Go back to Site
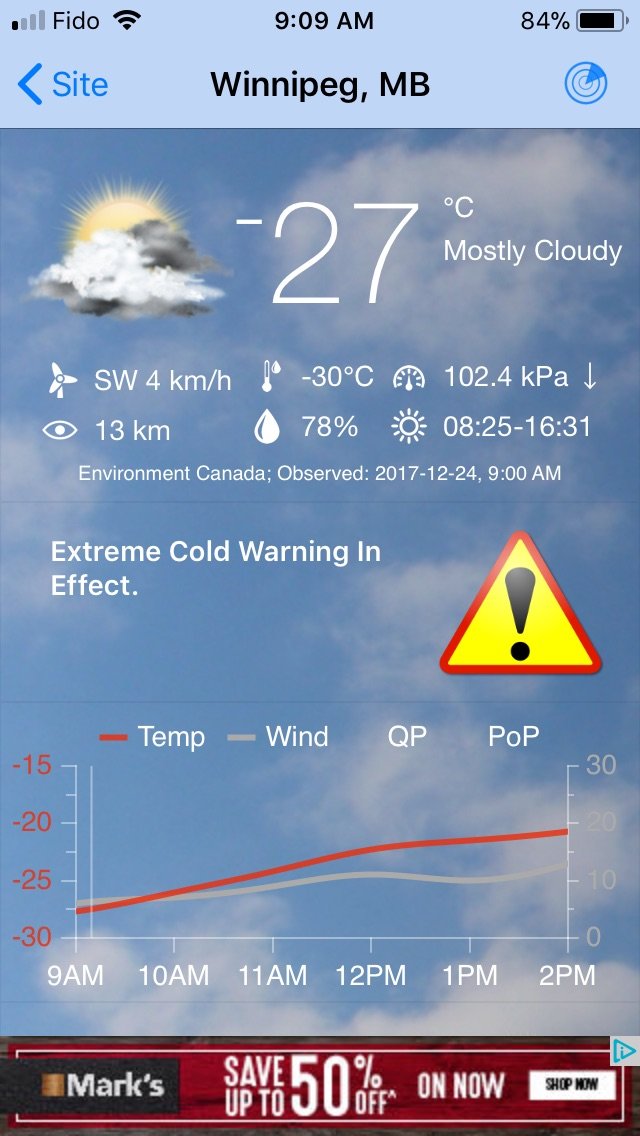 pos(62,85)
